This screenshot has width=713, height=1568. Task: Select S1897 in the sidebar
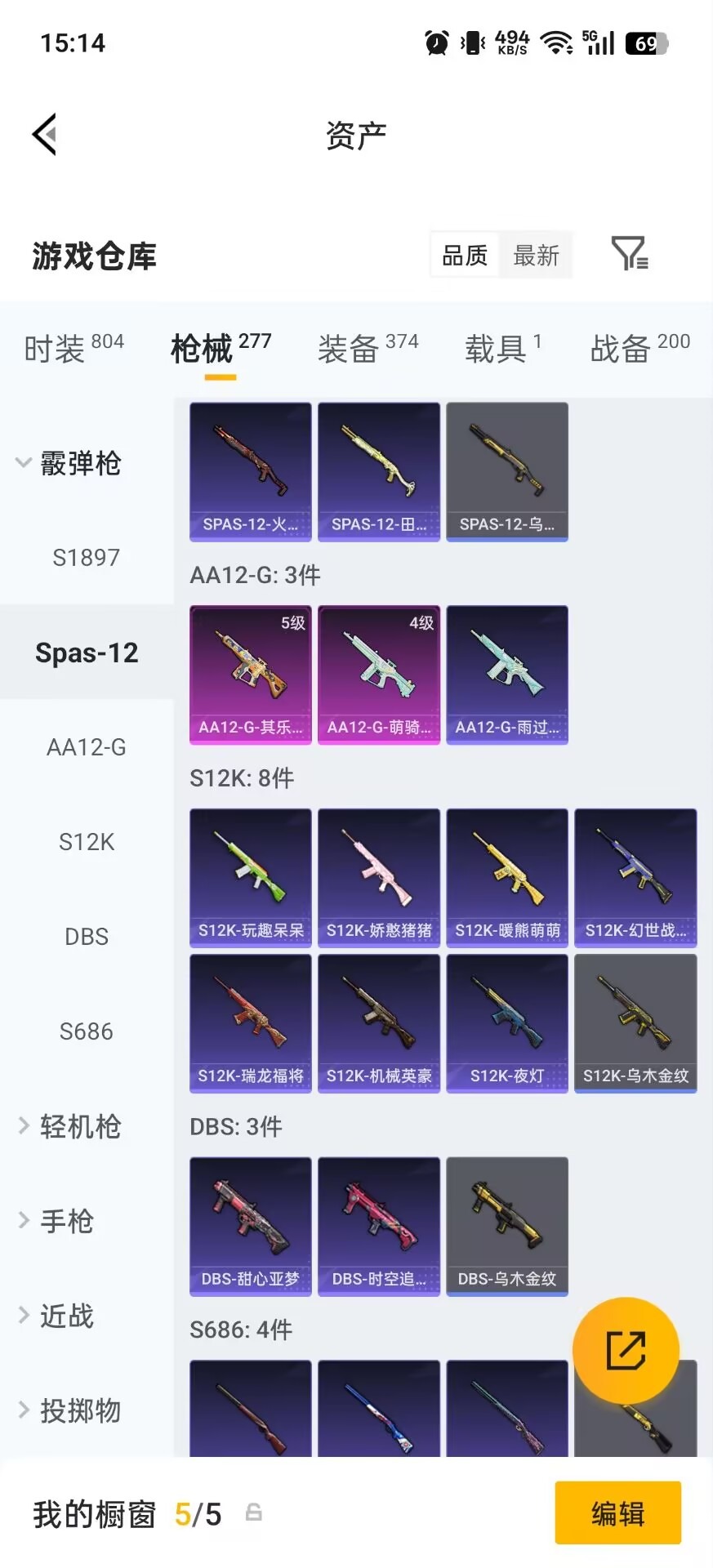(87, 558)
